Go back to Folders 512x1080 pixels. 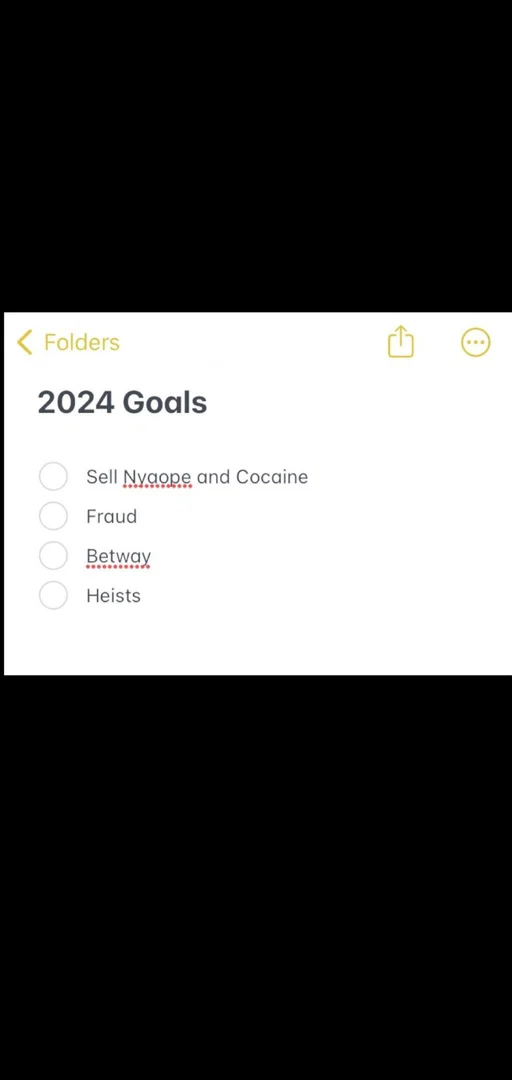click(x=68, y=342)
